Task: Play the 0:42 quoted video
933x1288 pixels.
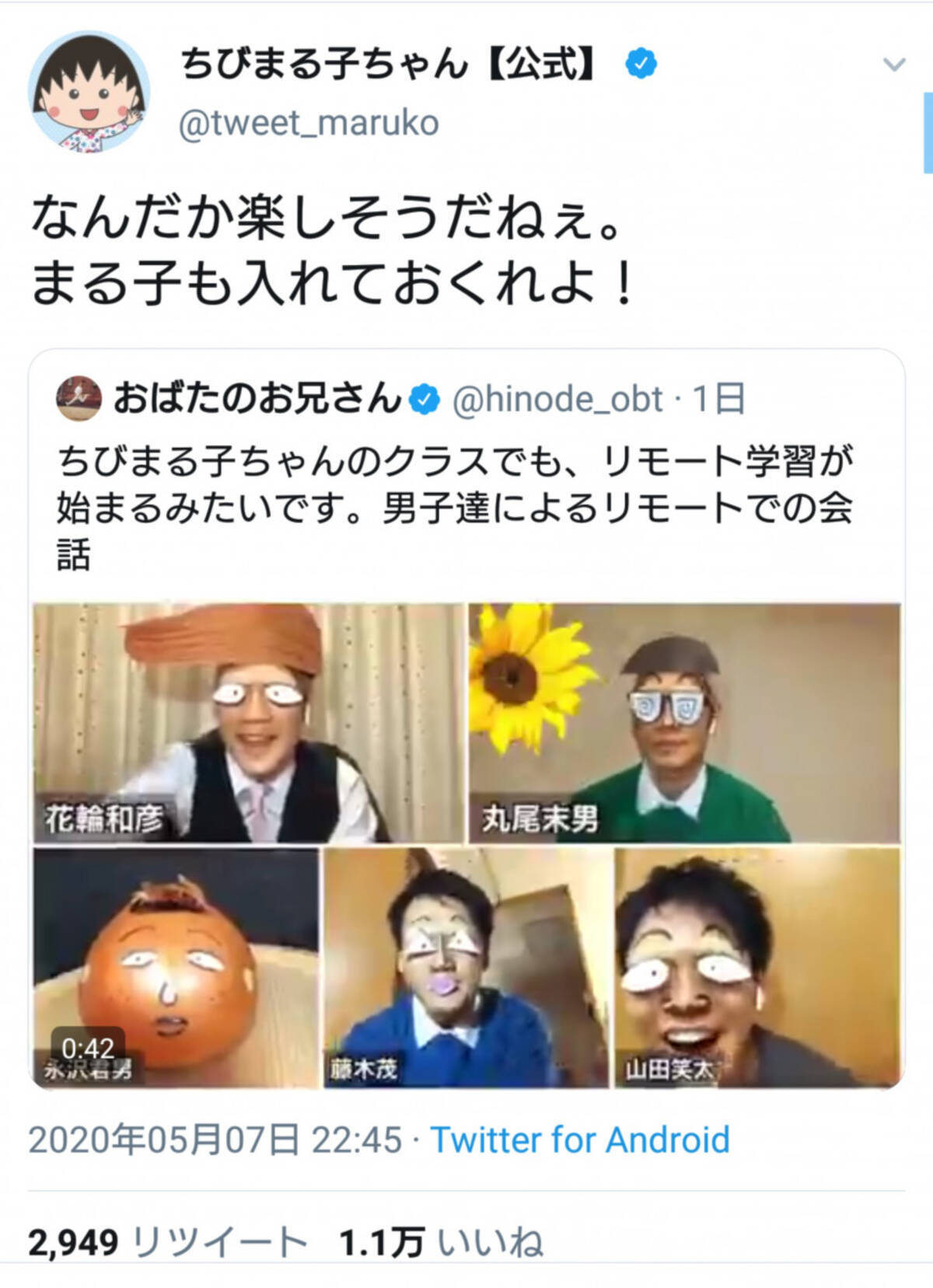Action: (466, 844)
